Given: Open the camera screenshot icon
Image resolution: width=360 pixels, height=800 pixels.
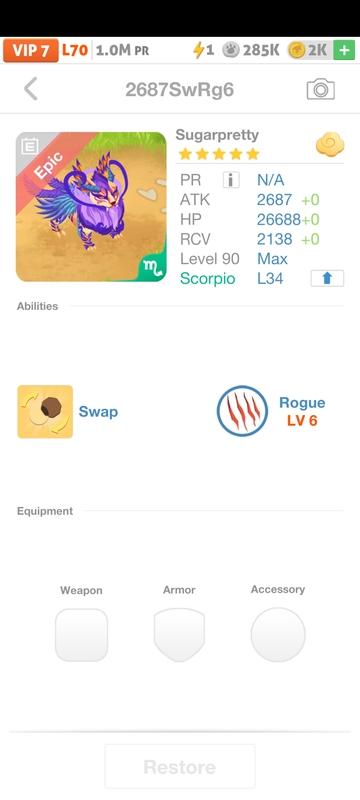Looking at the screenshot, I should pos(321,89).
